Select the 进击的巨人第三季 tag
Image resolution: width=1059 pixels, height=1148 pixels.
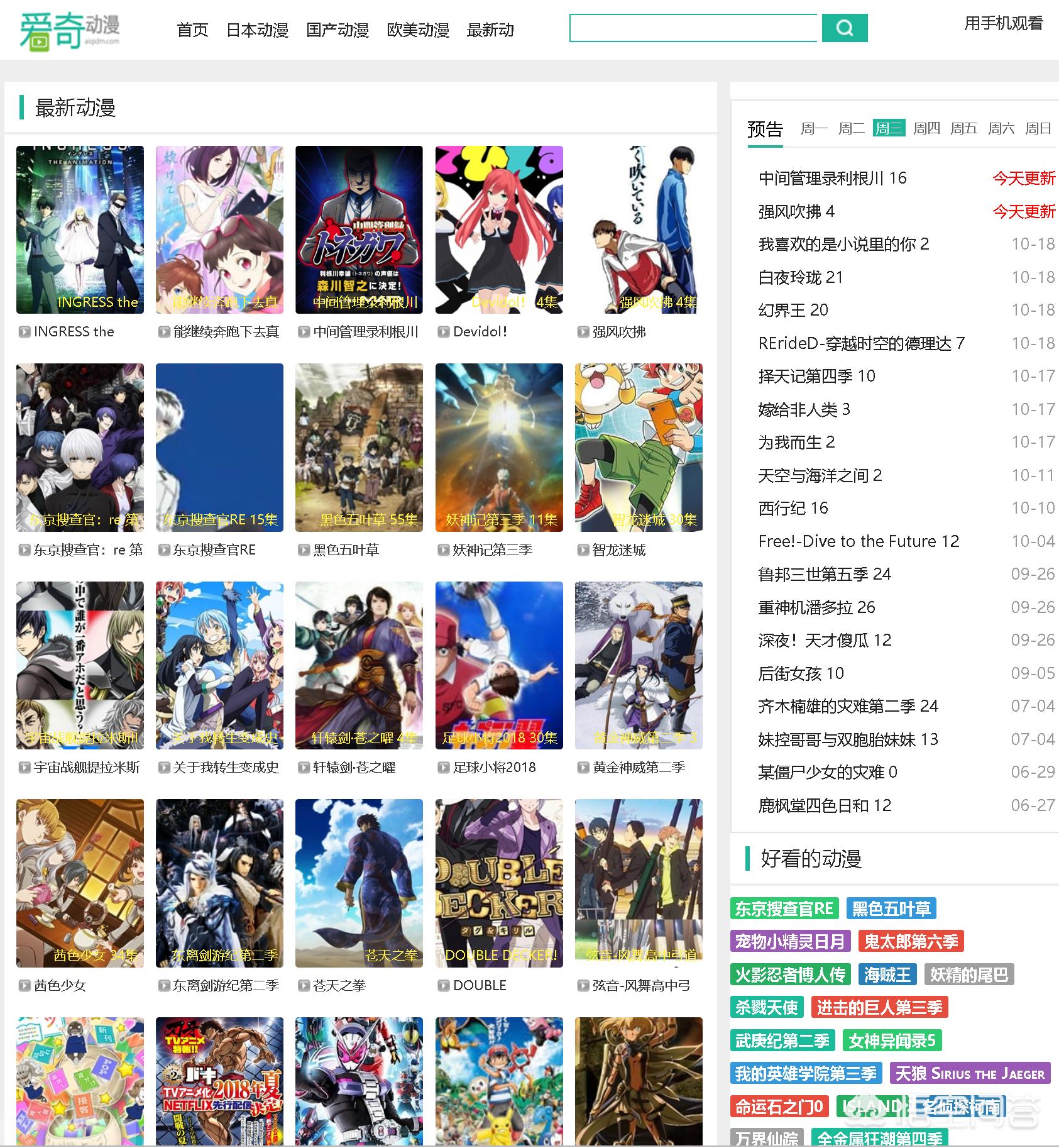pos(881,1007)
